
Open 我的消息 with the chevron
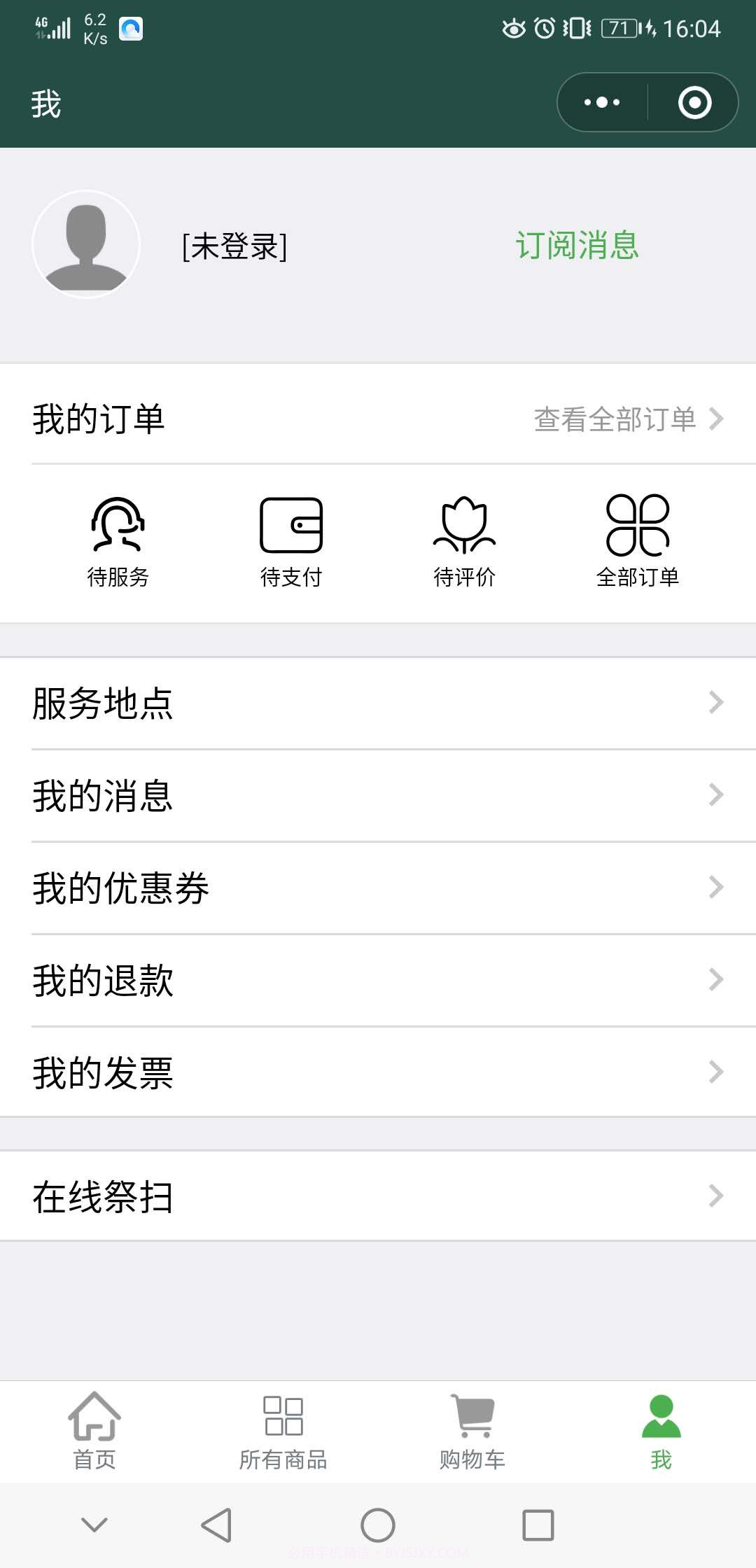tap(715, 795)
